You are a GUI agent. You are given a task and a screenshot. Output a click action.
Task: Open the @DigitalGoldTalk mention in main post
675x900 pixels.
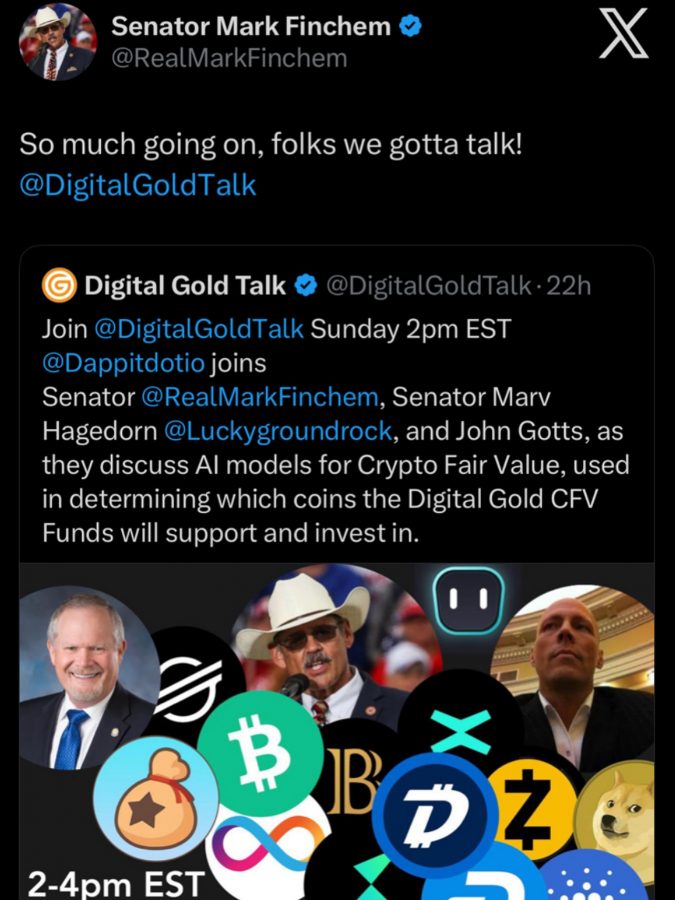pos(138,185)
